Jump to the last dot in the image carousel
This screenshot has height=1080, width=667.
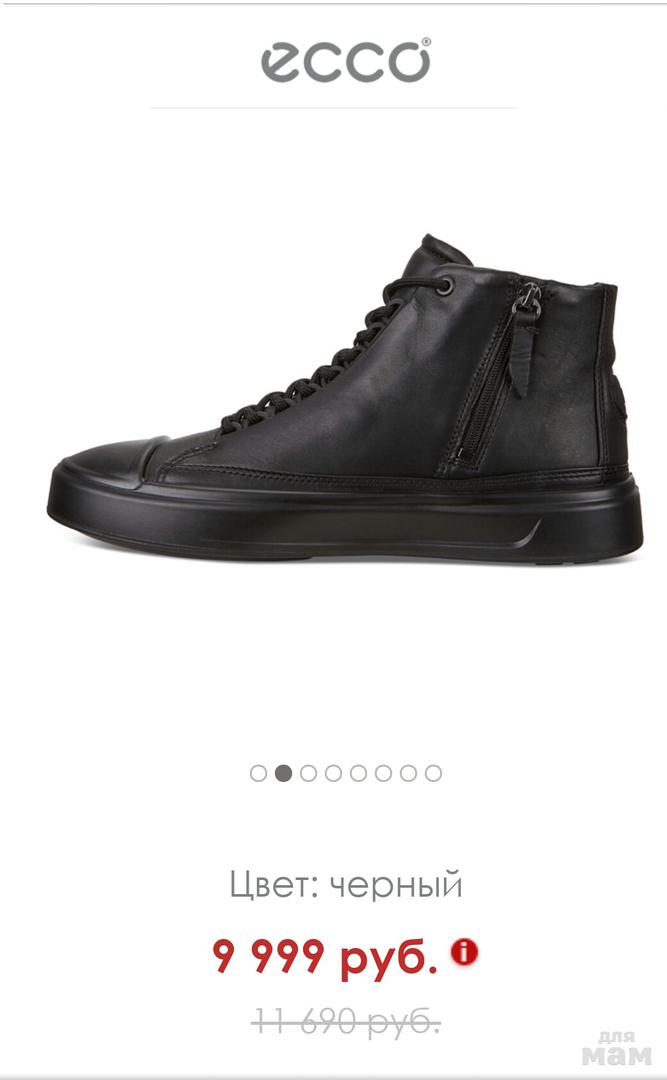point(433,773)
